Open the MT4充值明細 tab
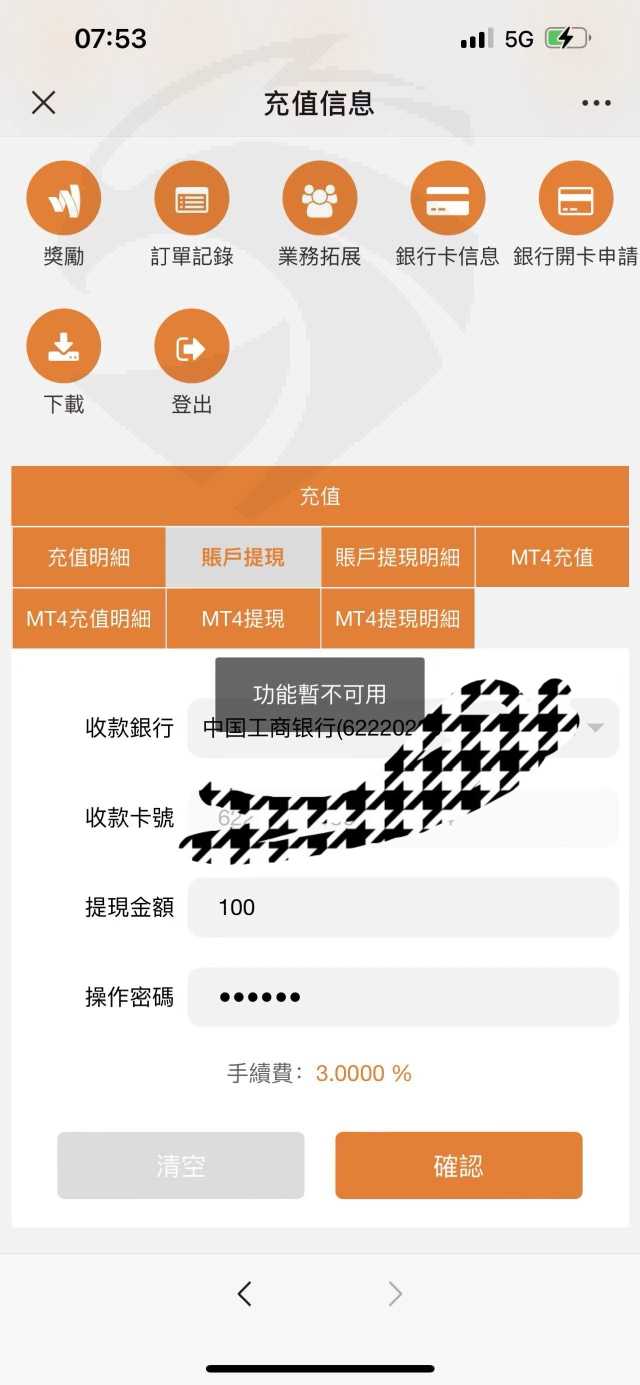This screenshot has height=1385, width=640. pyautogui.click(x=89, y=619)
